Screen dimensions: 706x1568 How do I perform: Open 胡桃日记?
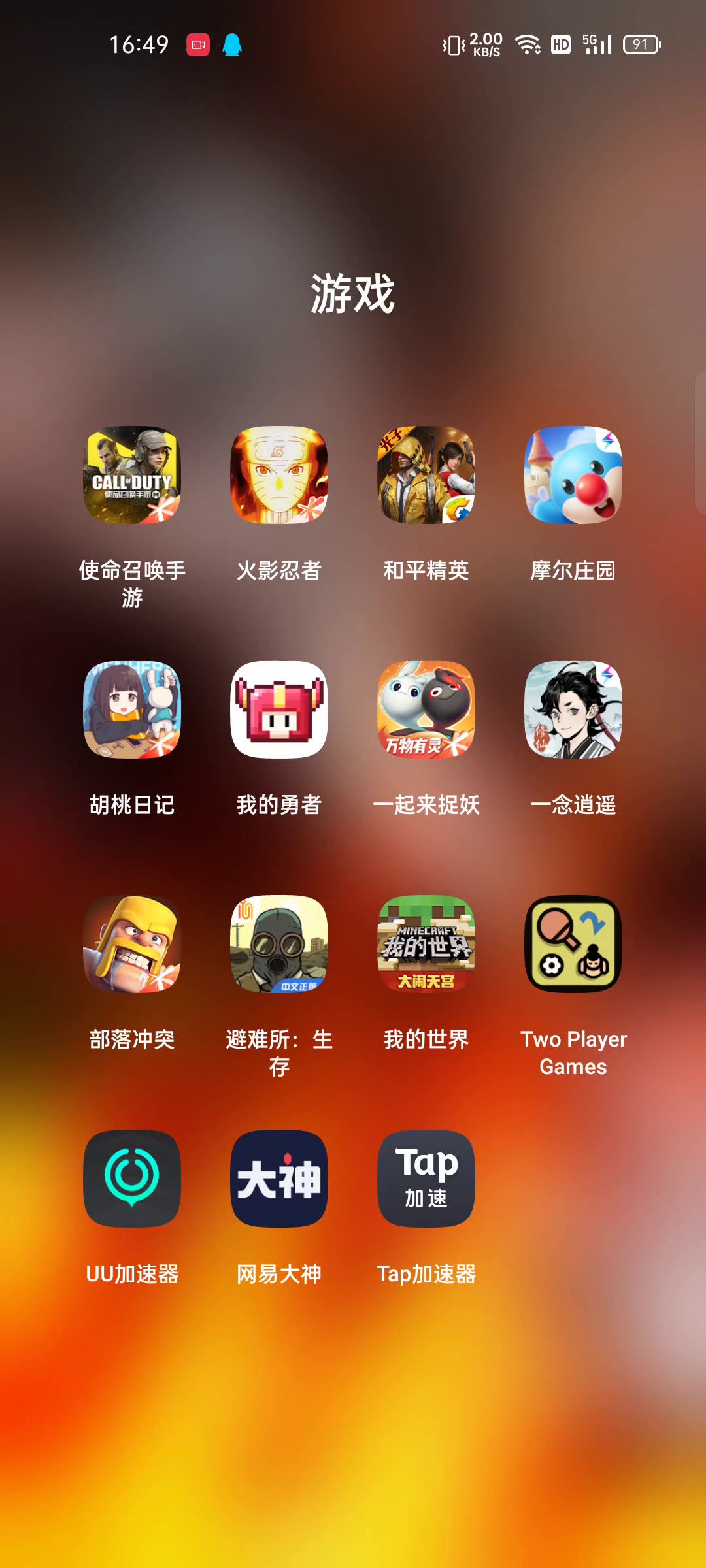132,710
